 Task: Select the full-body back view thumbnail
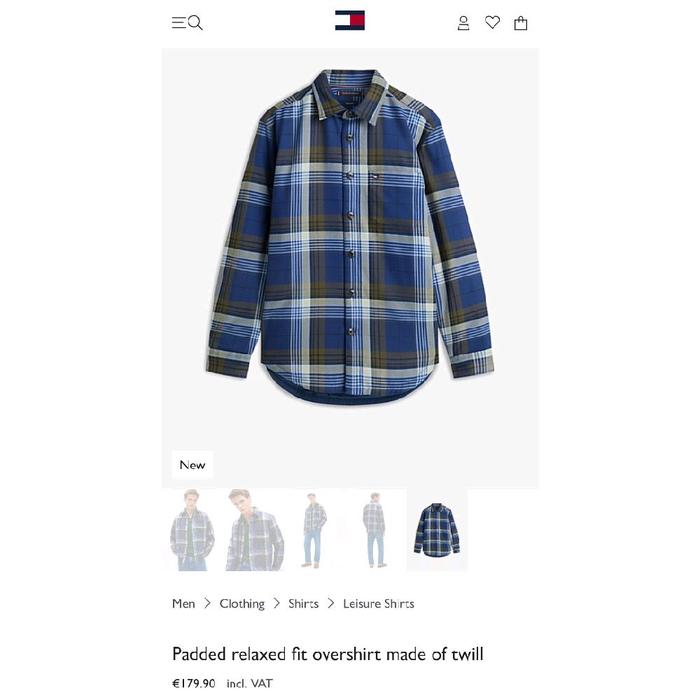pos(375,530)
